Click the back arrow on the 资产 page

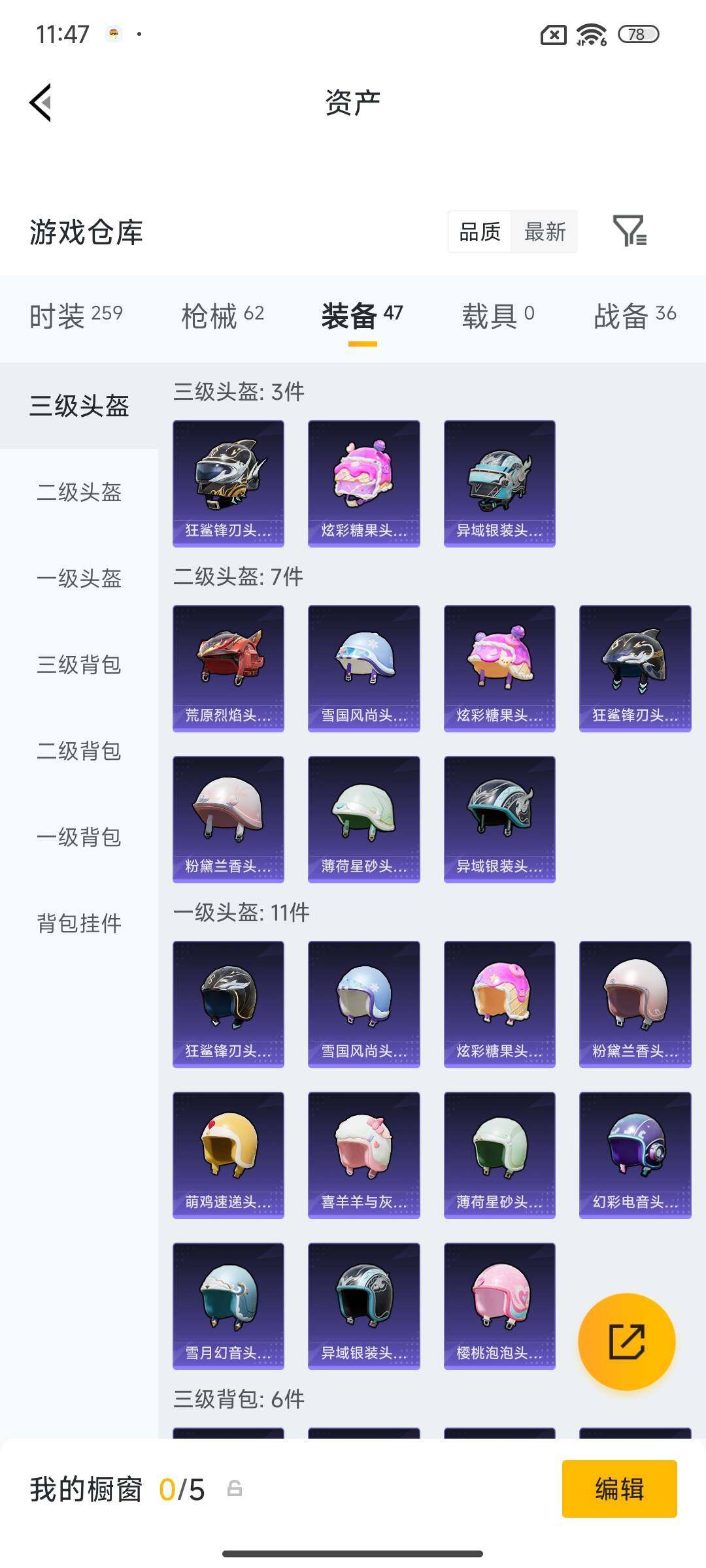coord(41,102)
